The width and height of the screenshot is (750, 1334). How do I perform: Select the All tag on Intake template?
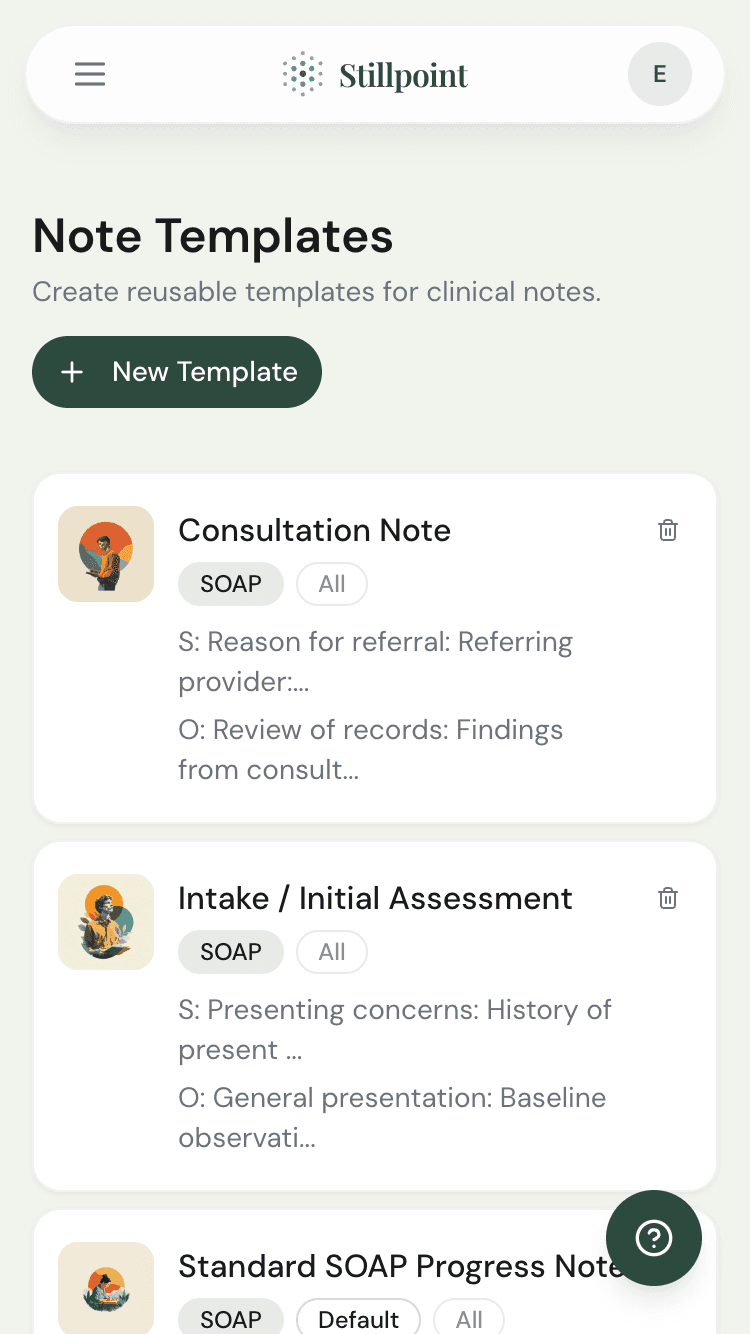[331, 952]
